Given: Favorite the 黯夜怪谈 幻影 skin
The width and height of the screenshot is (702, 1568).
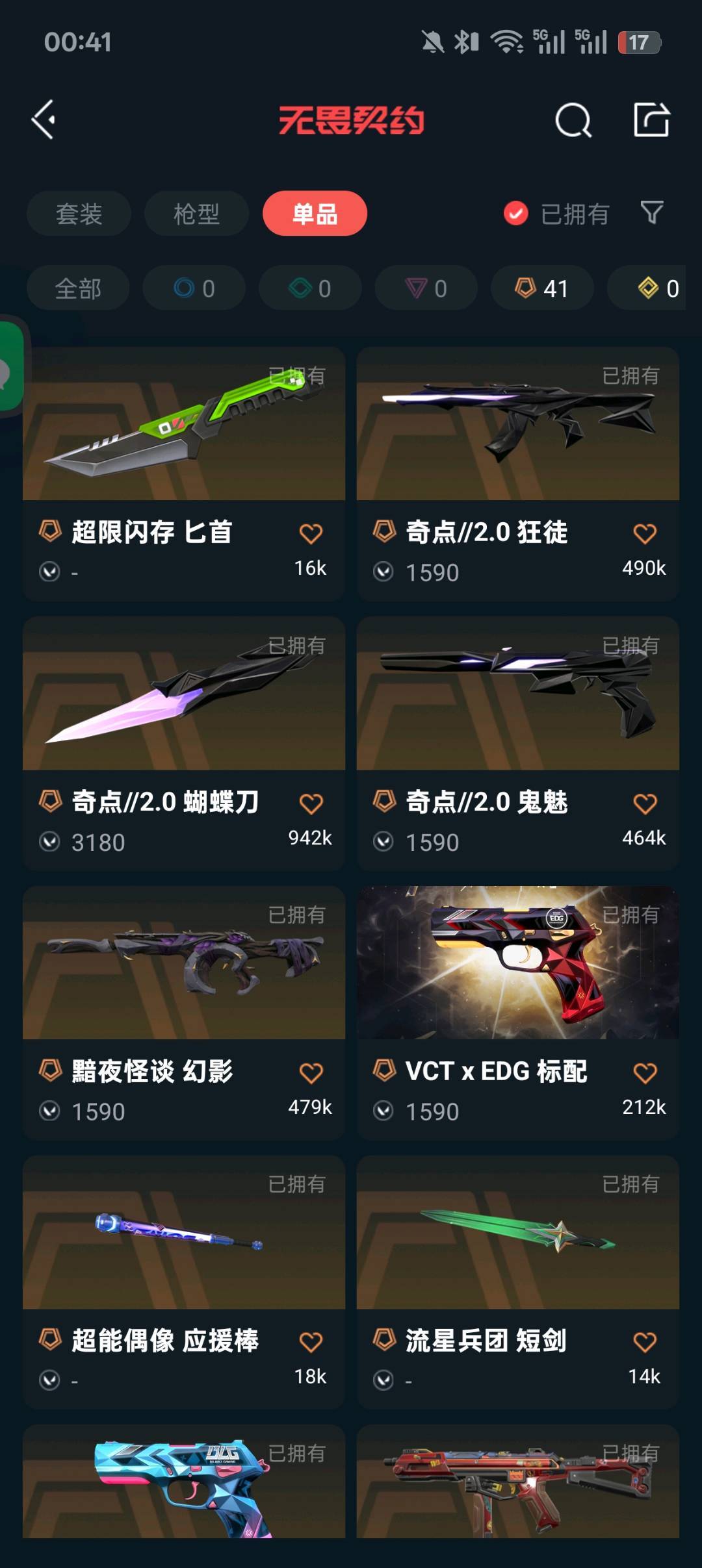Looking at the screenshot, I should tap(311, 1073).
